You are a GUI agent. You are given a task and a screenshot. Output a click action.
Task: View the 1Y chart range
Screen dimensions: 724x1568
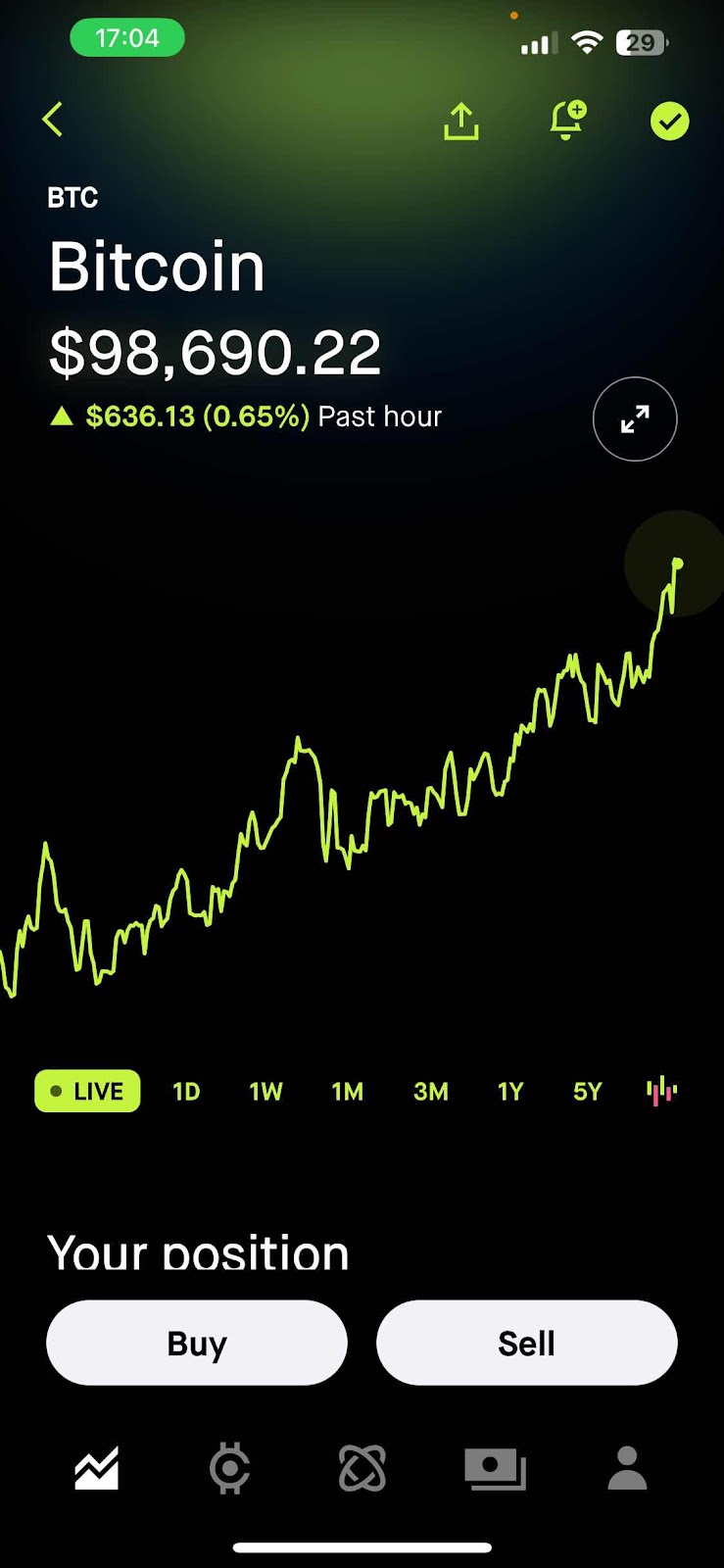pyautogui.click(x=510, y=1092)
